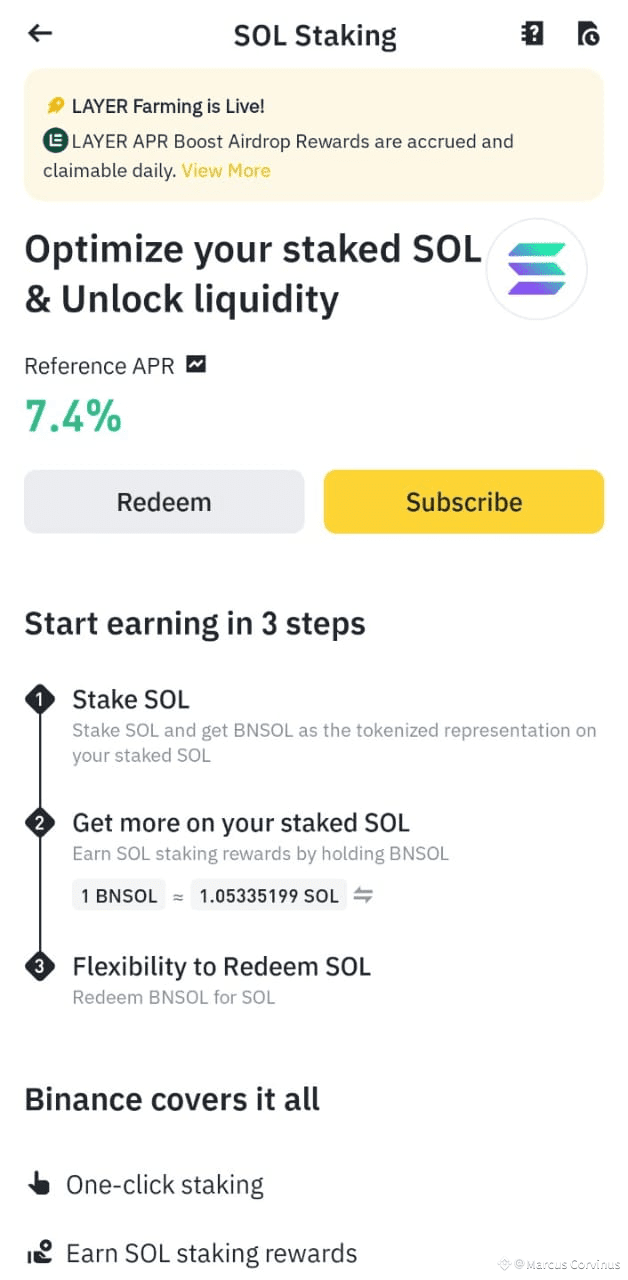
Task: Open the SOL Staking FAQ icon
Action: 533,34
